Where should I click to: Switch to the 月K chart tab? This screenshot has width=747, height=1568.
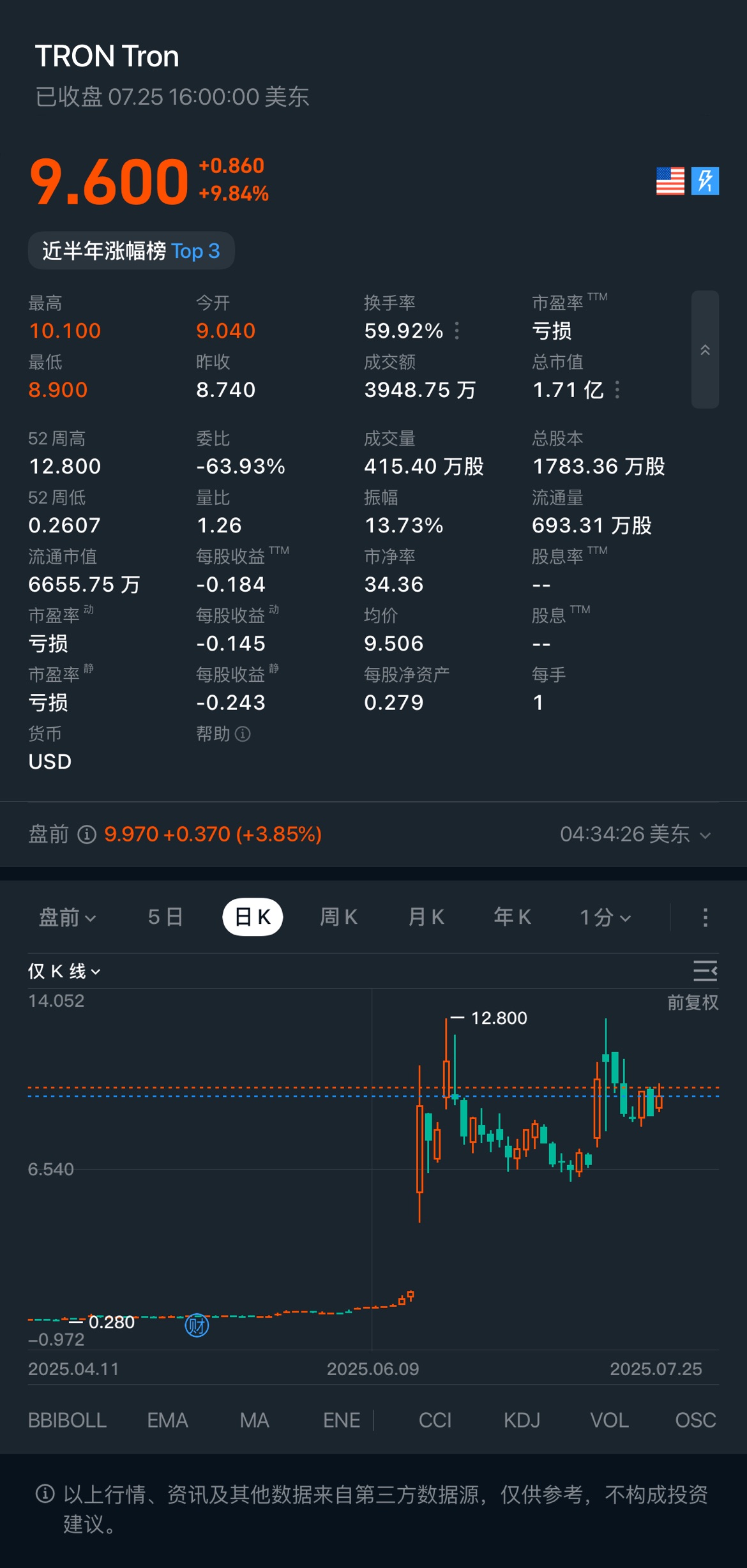426,917
